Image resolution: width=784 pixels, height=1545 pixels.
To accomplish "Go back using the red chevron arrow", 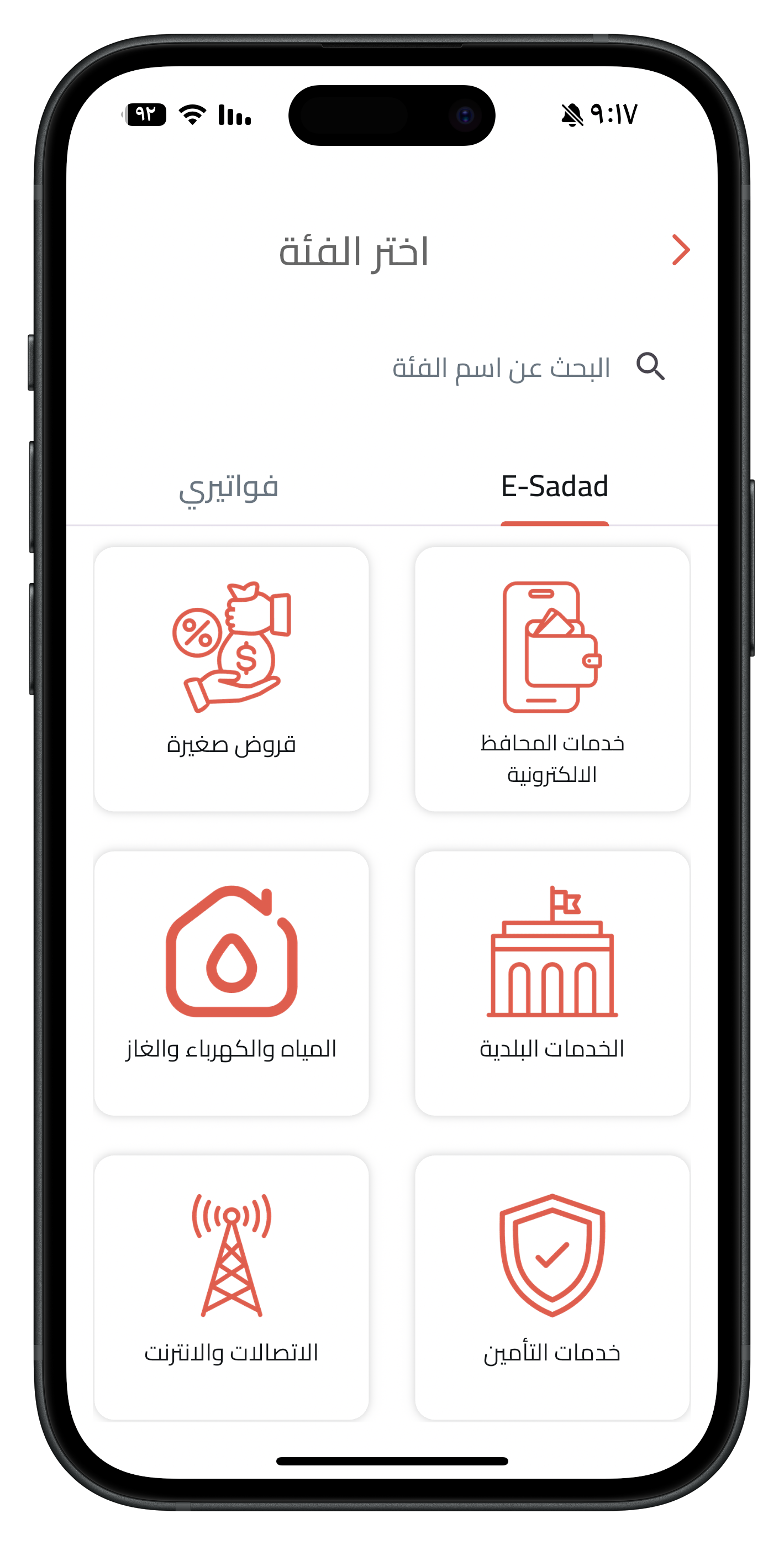I will (681, 250).
